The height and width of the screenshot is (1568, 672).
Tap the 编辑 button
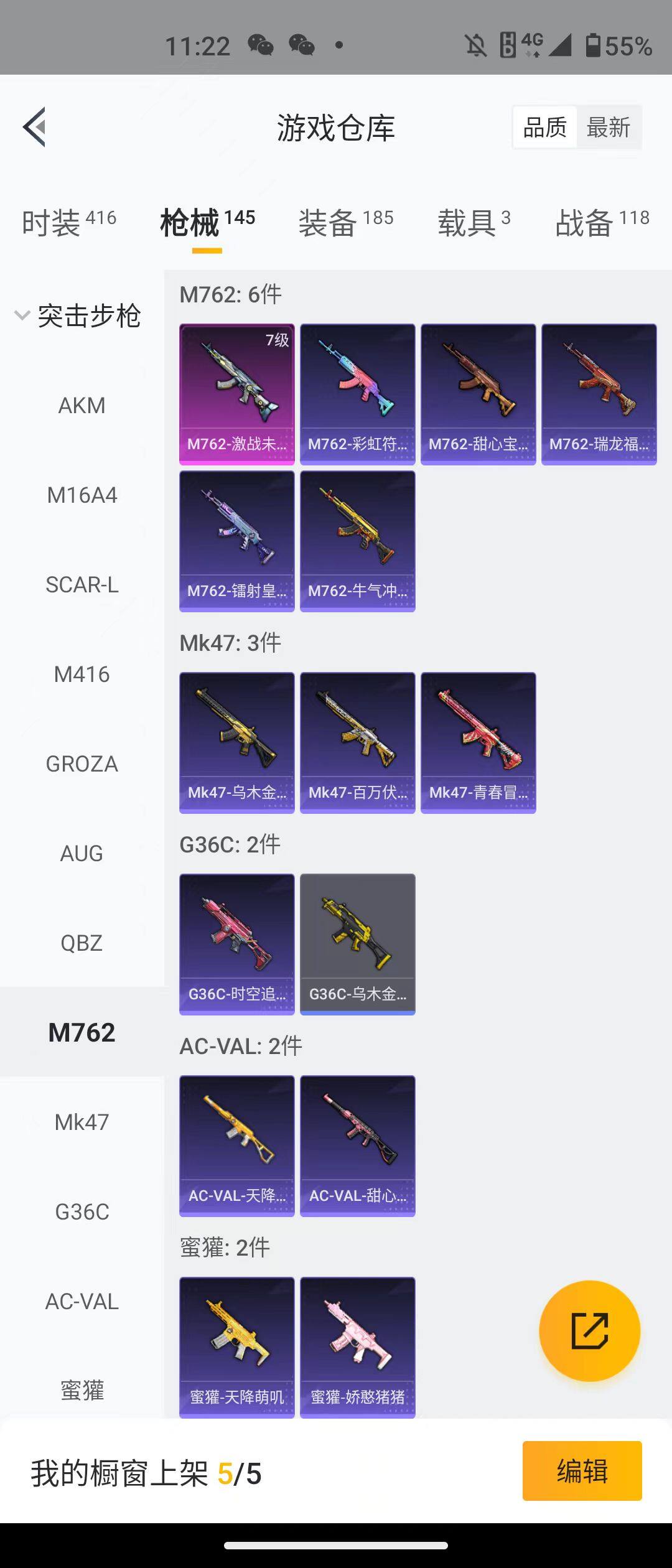582,1471
